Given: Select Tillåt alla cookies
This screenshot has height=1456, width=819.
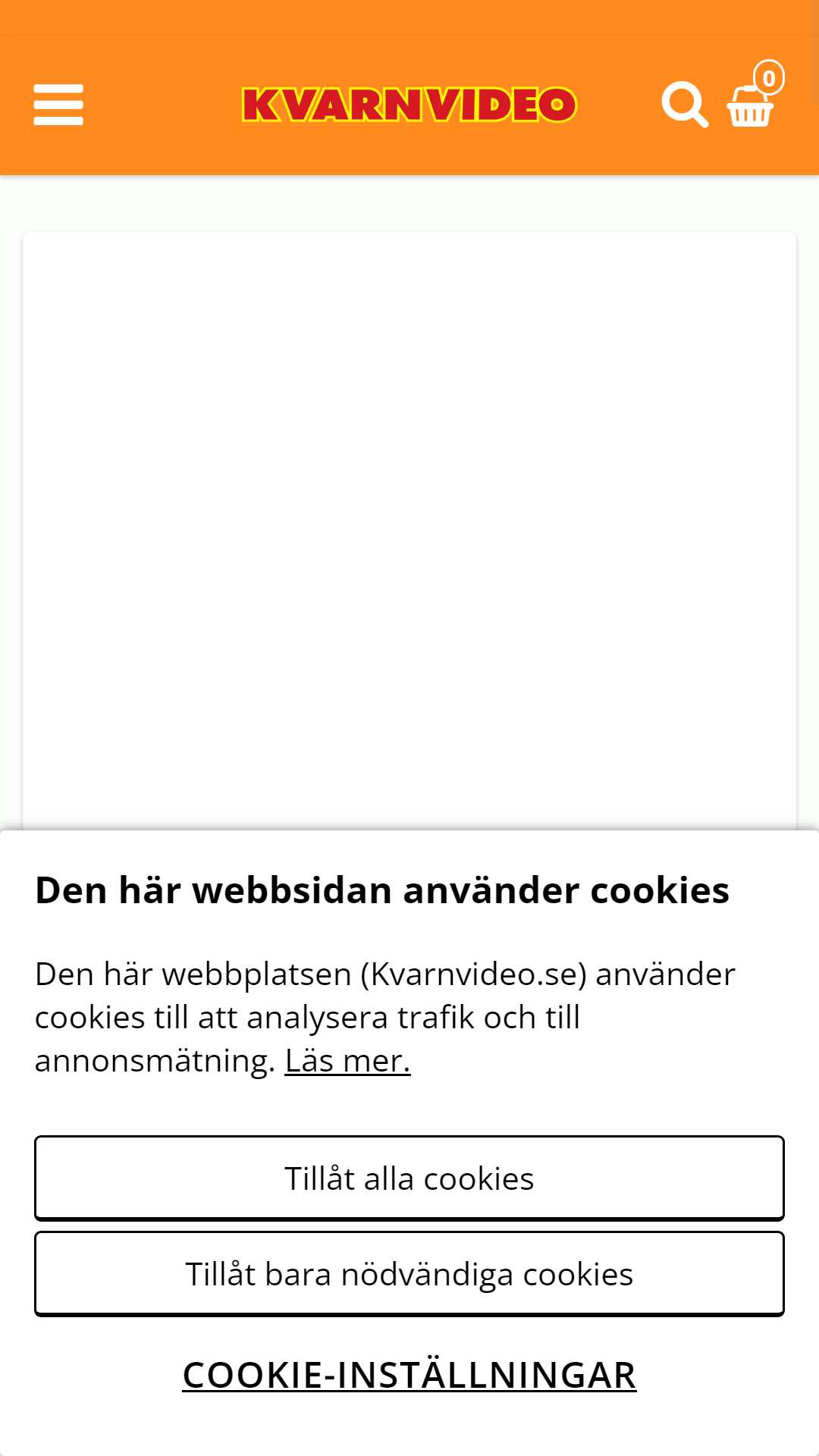Looking at the screenshot, I should click(x=409, y=1178).
